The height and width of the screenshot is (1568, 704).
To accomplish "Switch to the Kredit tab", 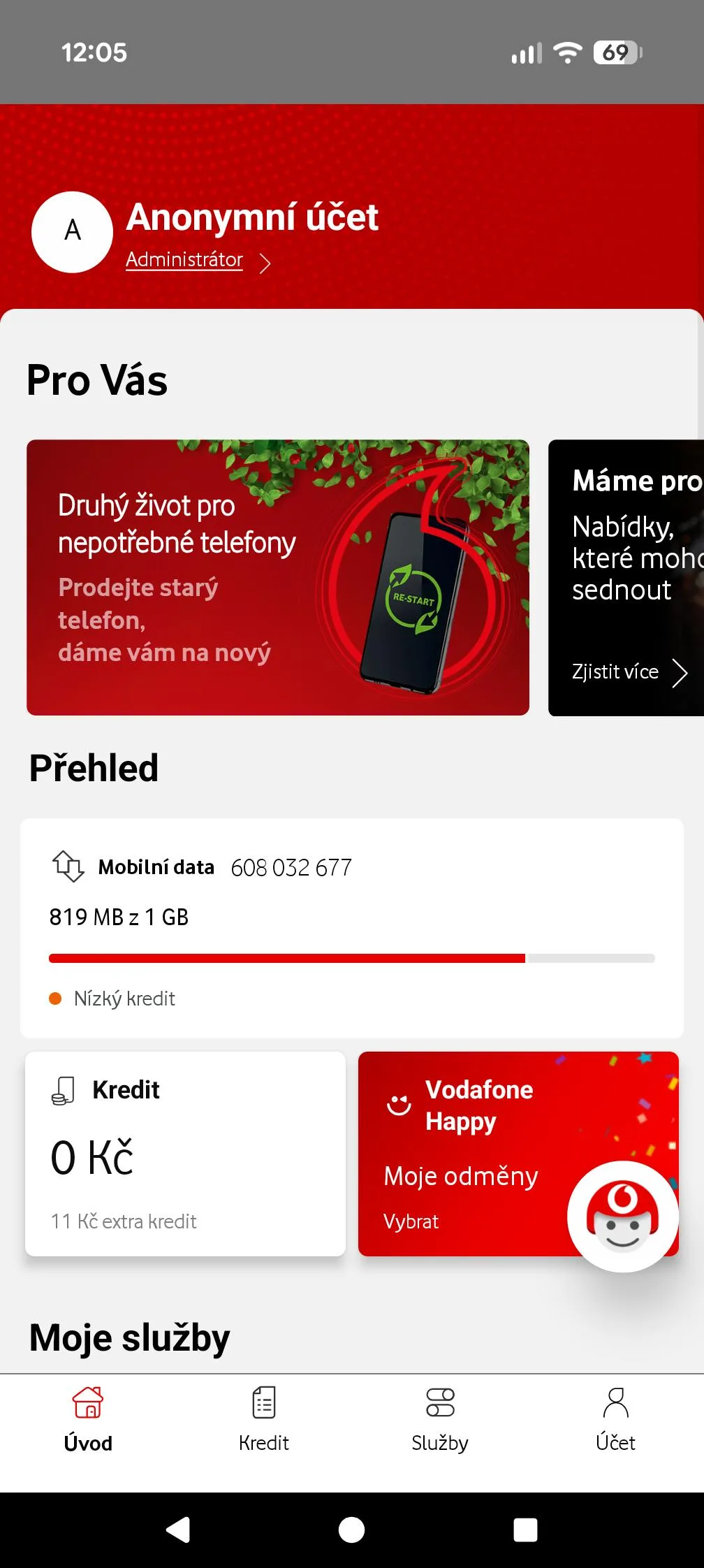I will (264, 1420).
